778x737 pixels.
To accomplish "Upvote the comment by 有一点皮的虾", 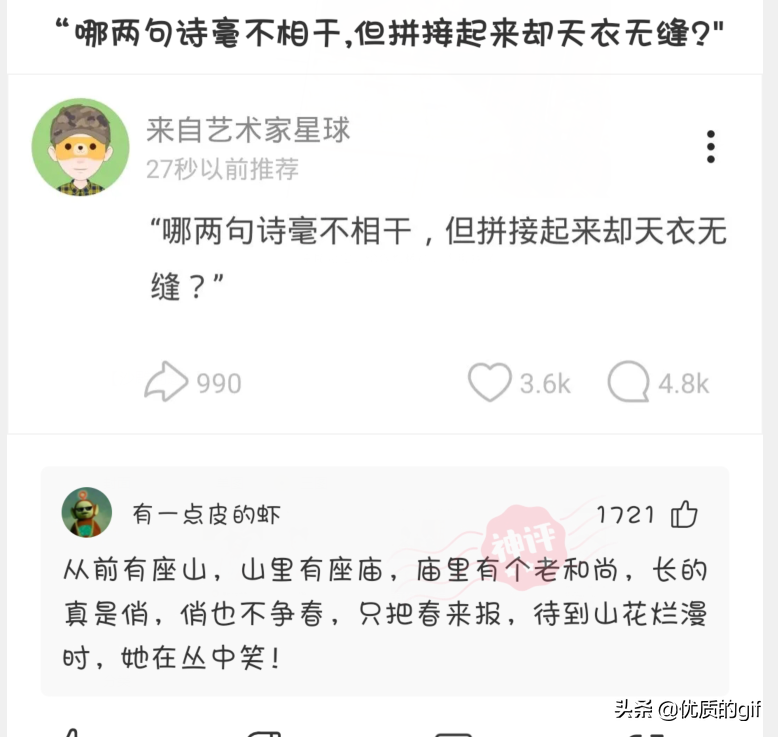I will 684,515.
